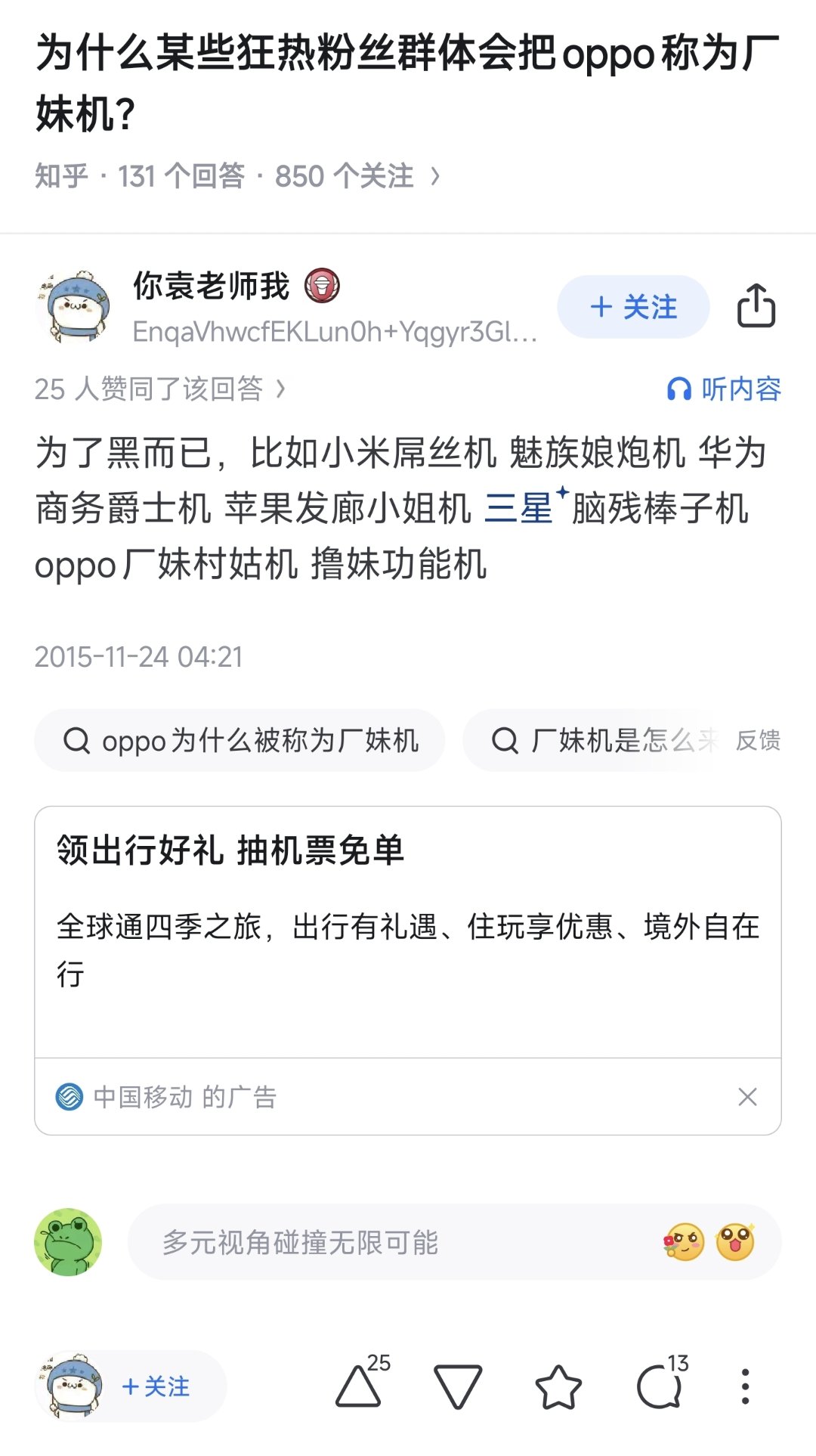Image resolution: width=816 pixels, height=1456 pixels.
Task: Tap 反馈 to send feedback
Action: click(758, 740)
